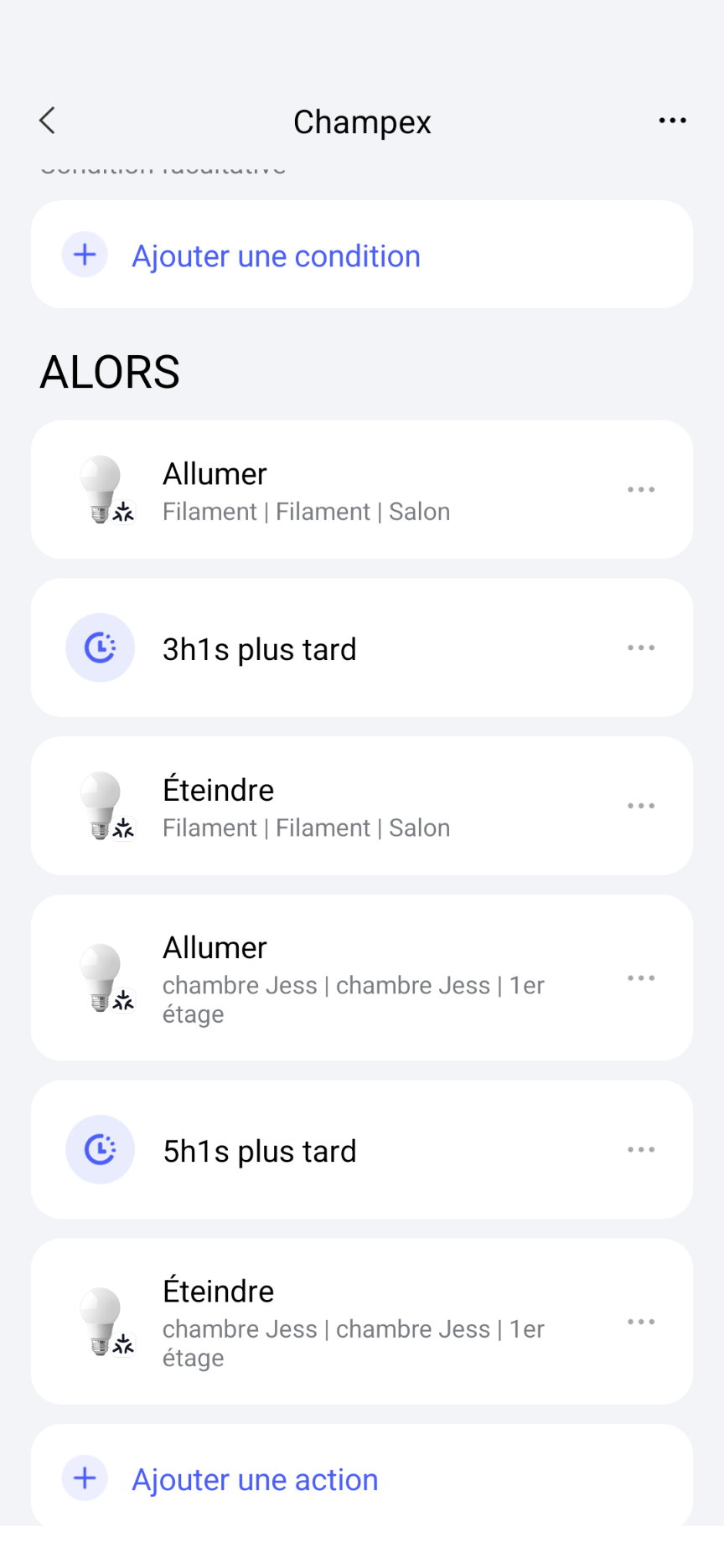Screen dimensions: 724x1568
Task: Open options for Allumer chambre Jess
Action: coord(641,977)
